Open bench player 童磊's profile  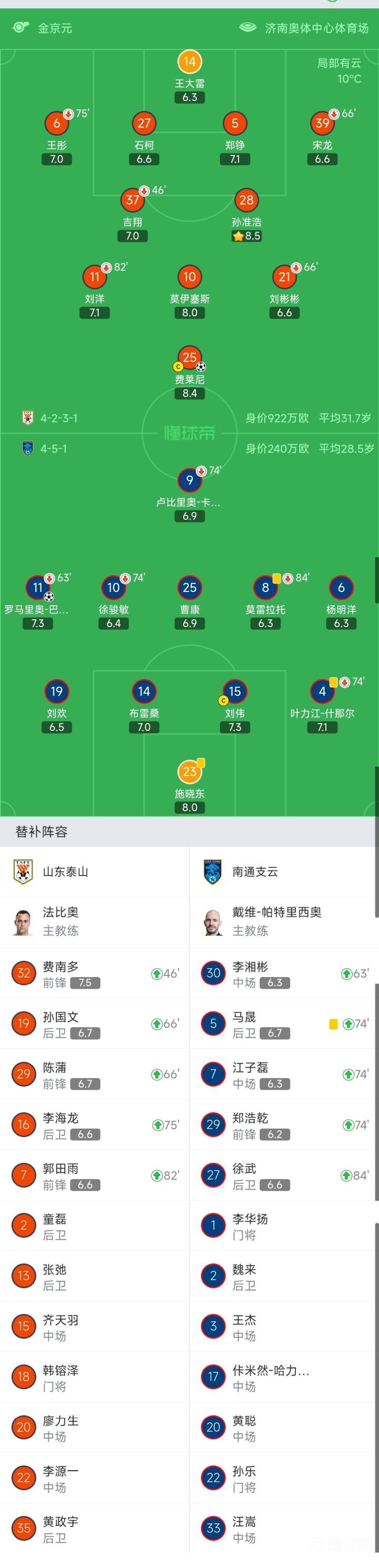tap(94, 1225)
